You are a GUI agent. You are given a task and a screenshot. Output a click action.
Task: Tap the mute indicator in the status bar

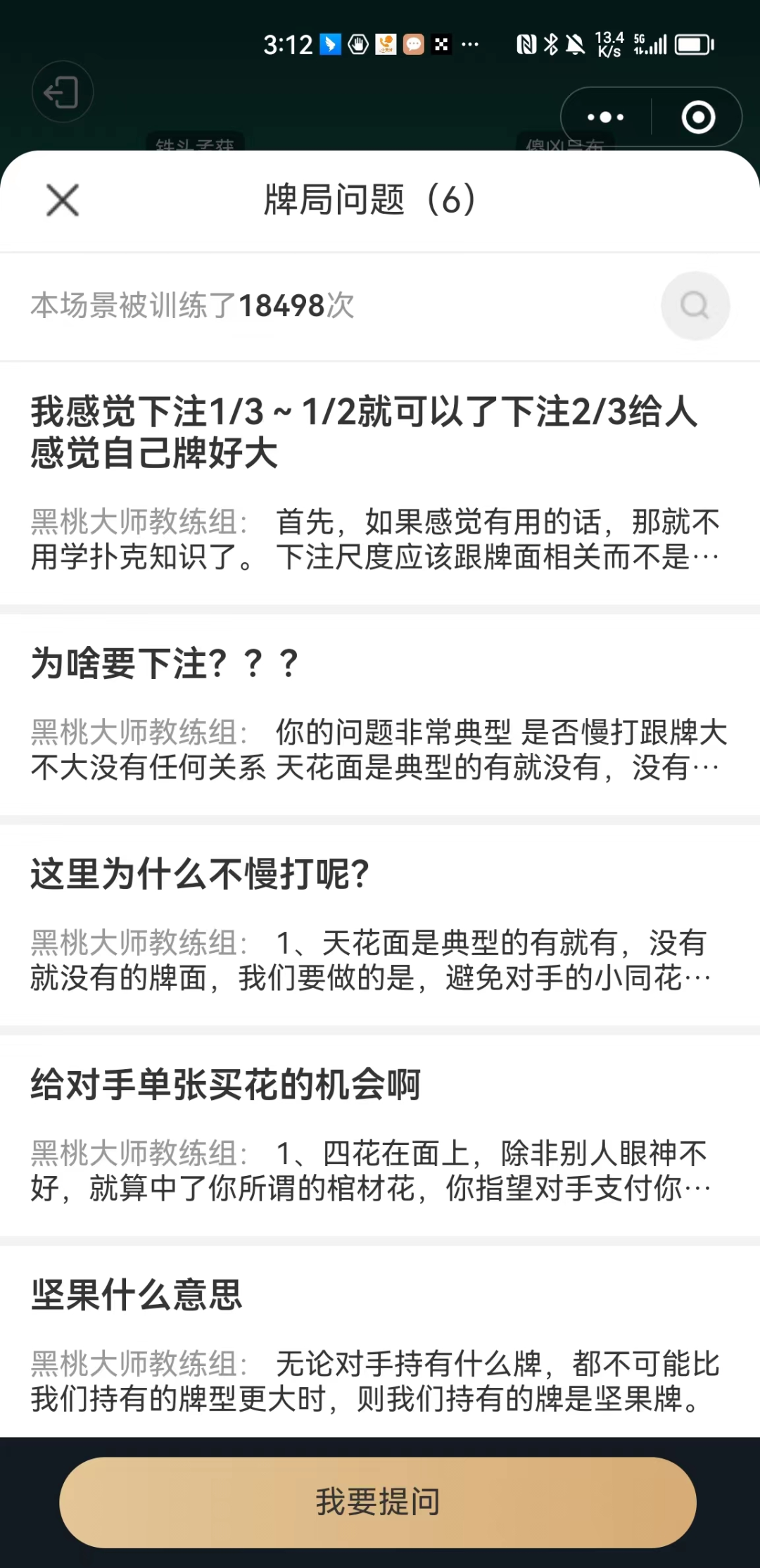[576, 44]
